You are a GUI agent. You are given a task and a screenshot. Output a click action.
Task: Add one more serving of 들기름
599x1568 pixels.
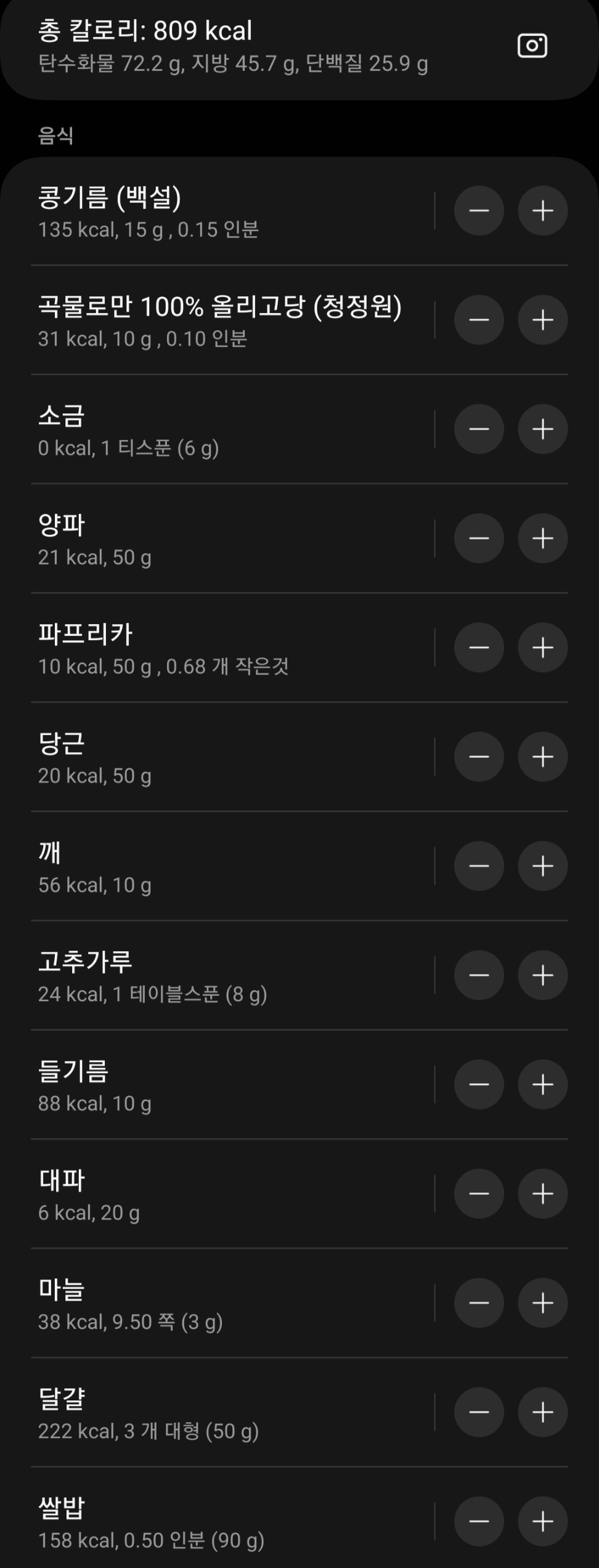542,1084
